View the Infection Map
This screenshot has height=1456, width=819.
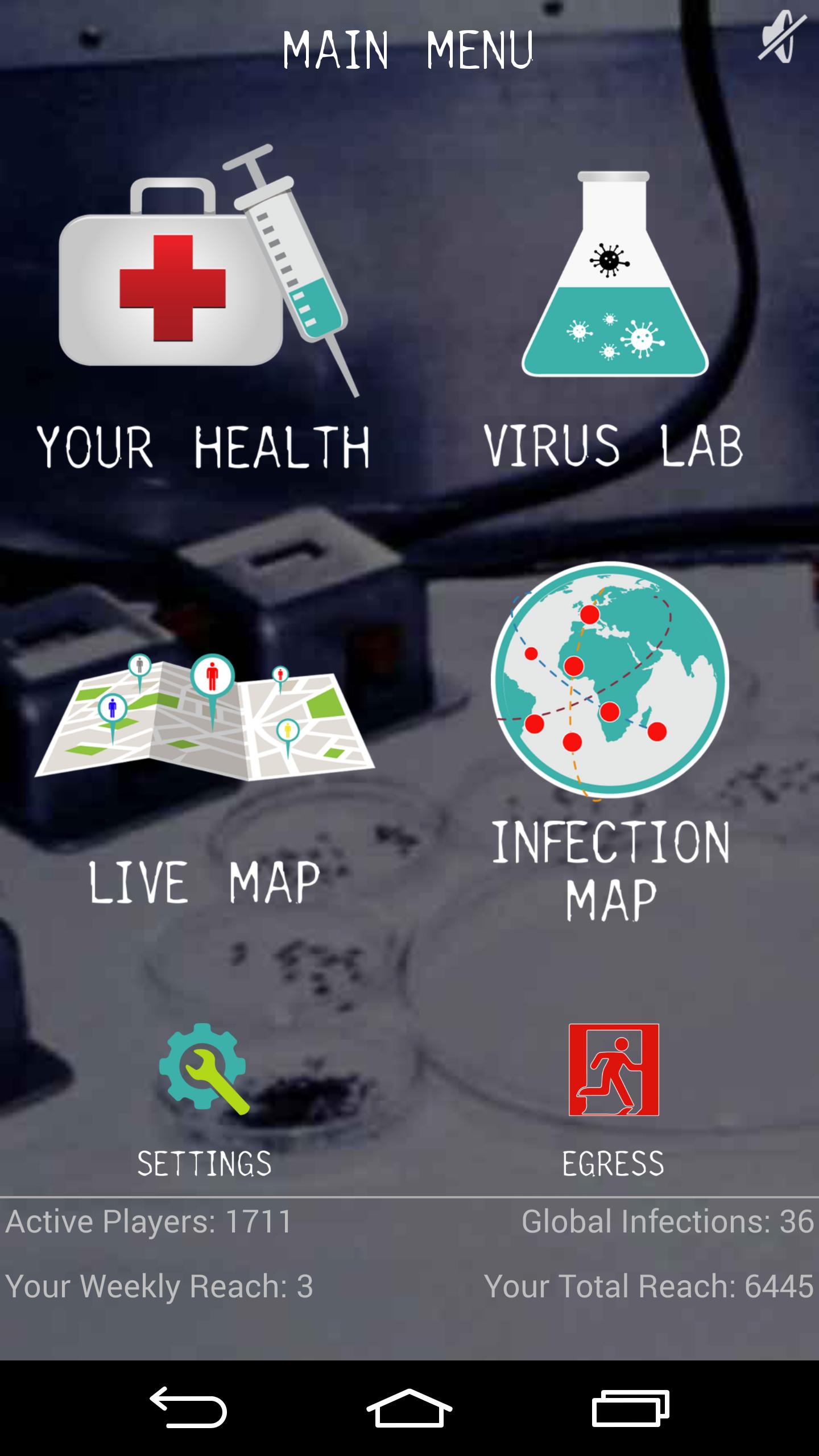coord(611,739)
